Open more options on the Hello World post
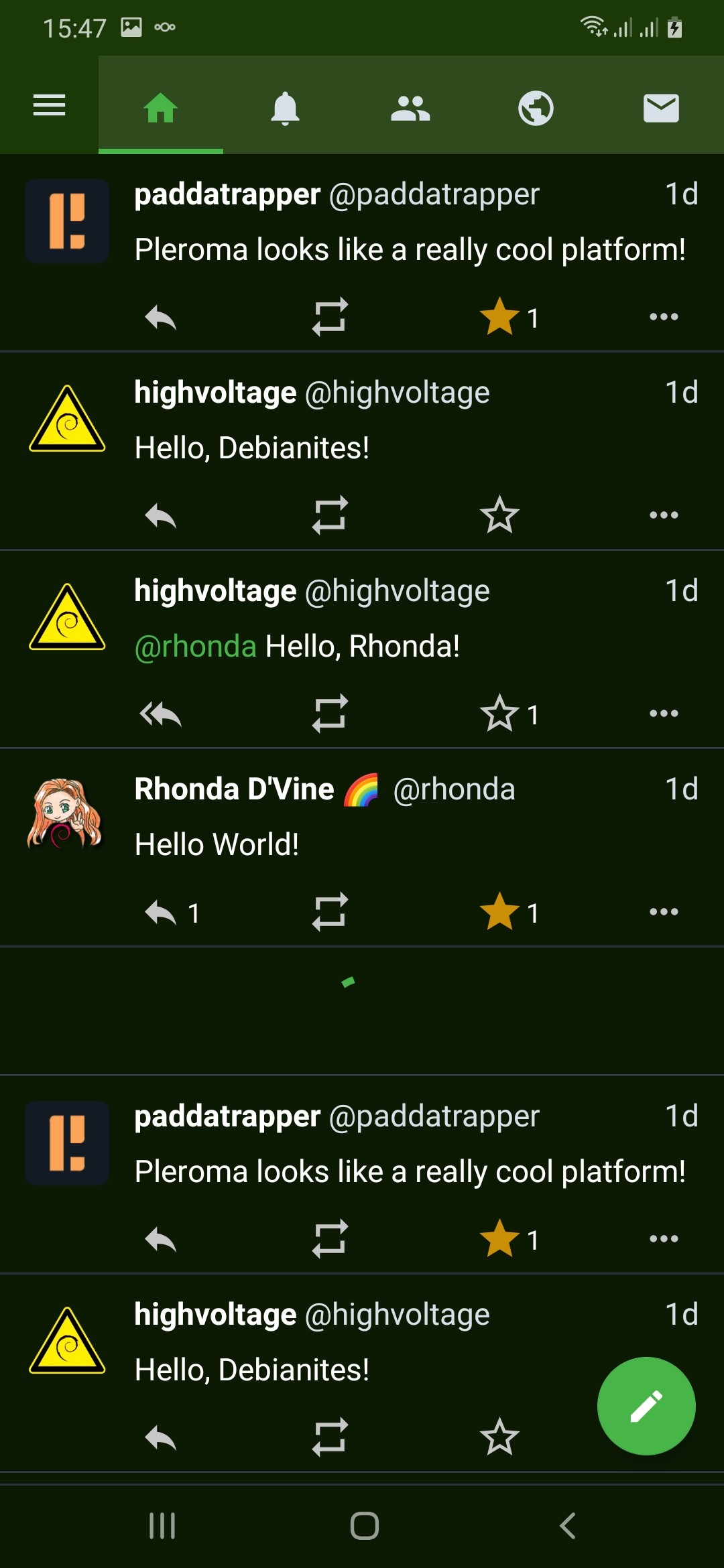Image resolution: width=724 pixels, height=1568 pixels. (x=664, y=912)
